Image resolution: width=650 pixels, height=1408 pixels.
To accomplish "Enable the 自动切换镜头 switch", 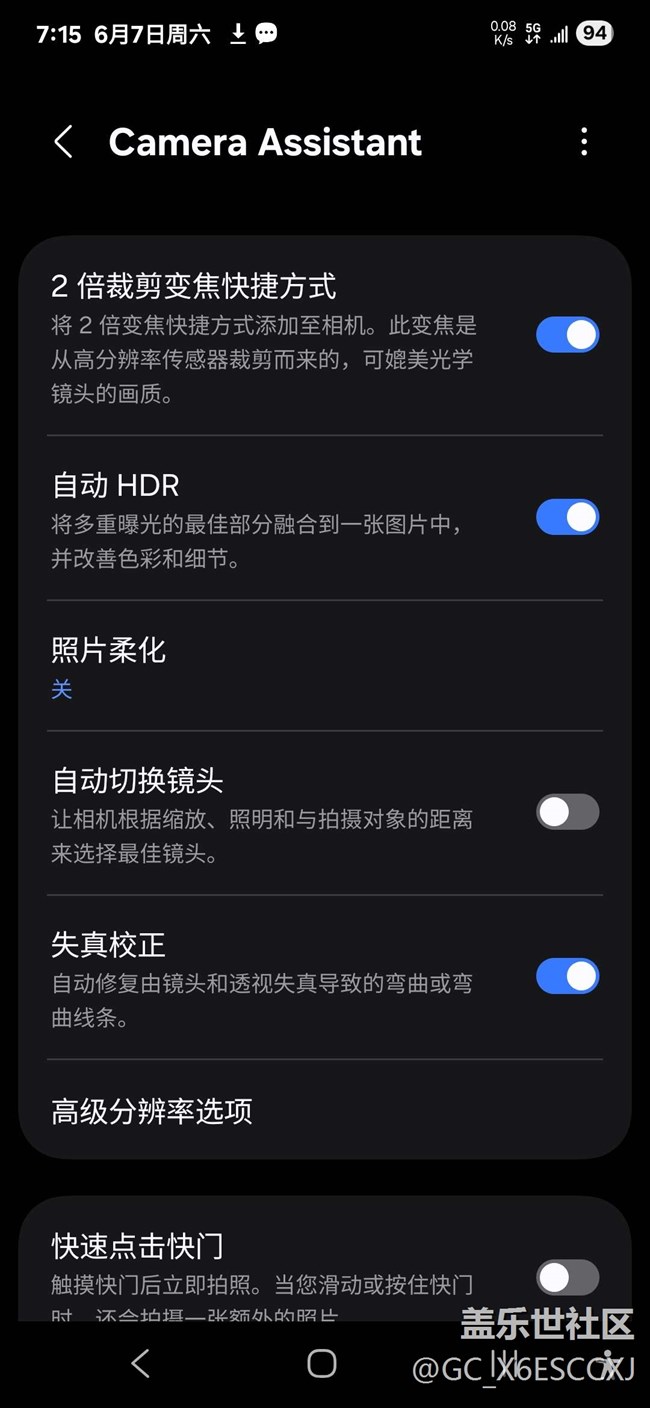I will pyautogui.click(x=567, y=811).
